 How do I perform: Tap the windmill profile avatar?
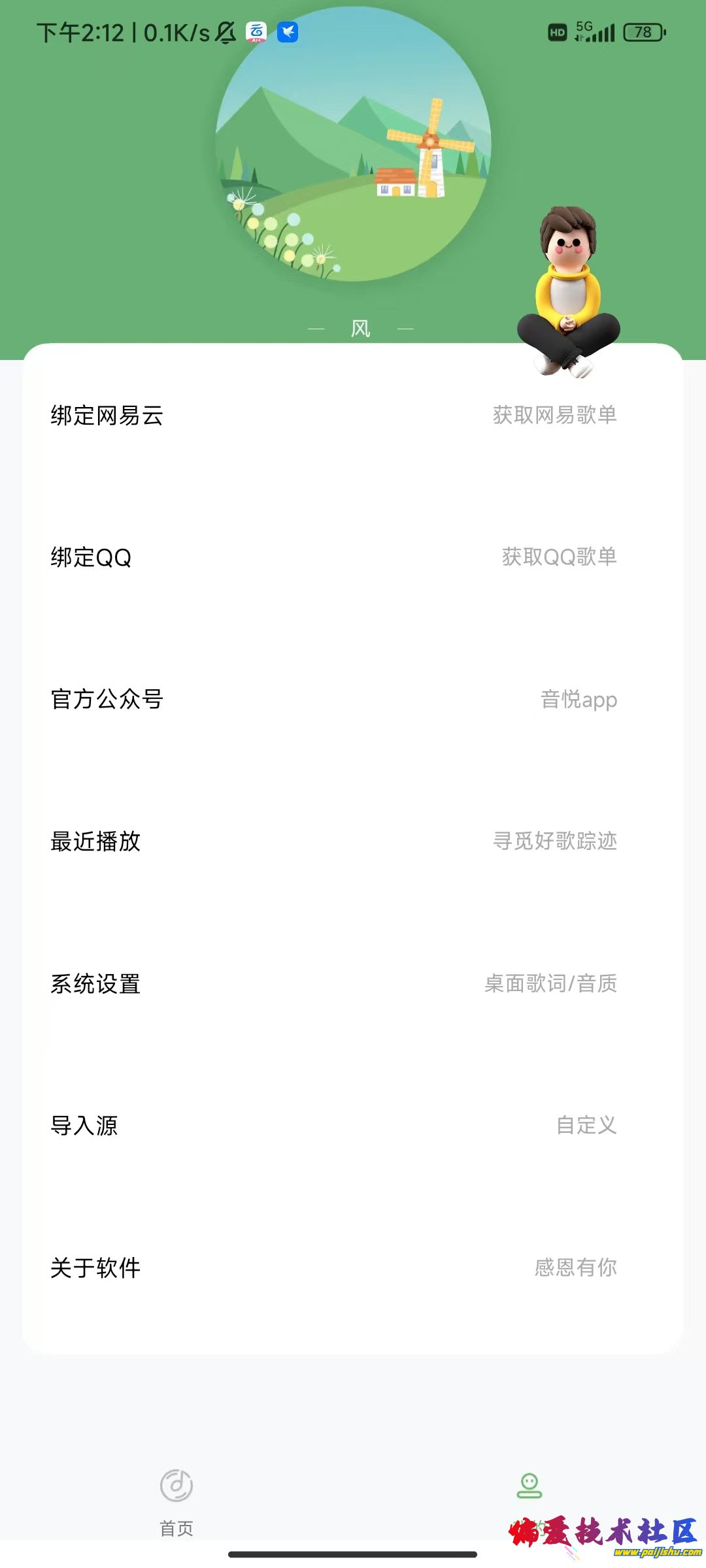click(x=353, y=145)
